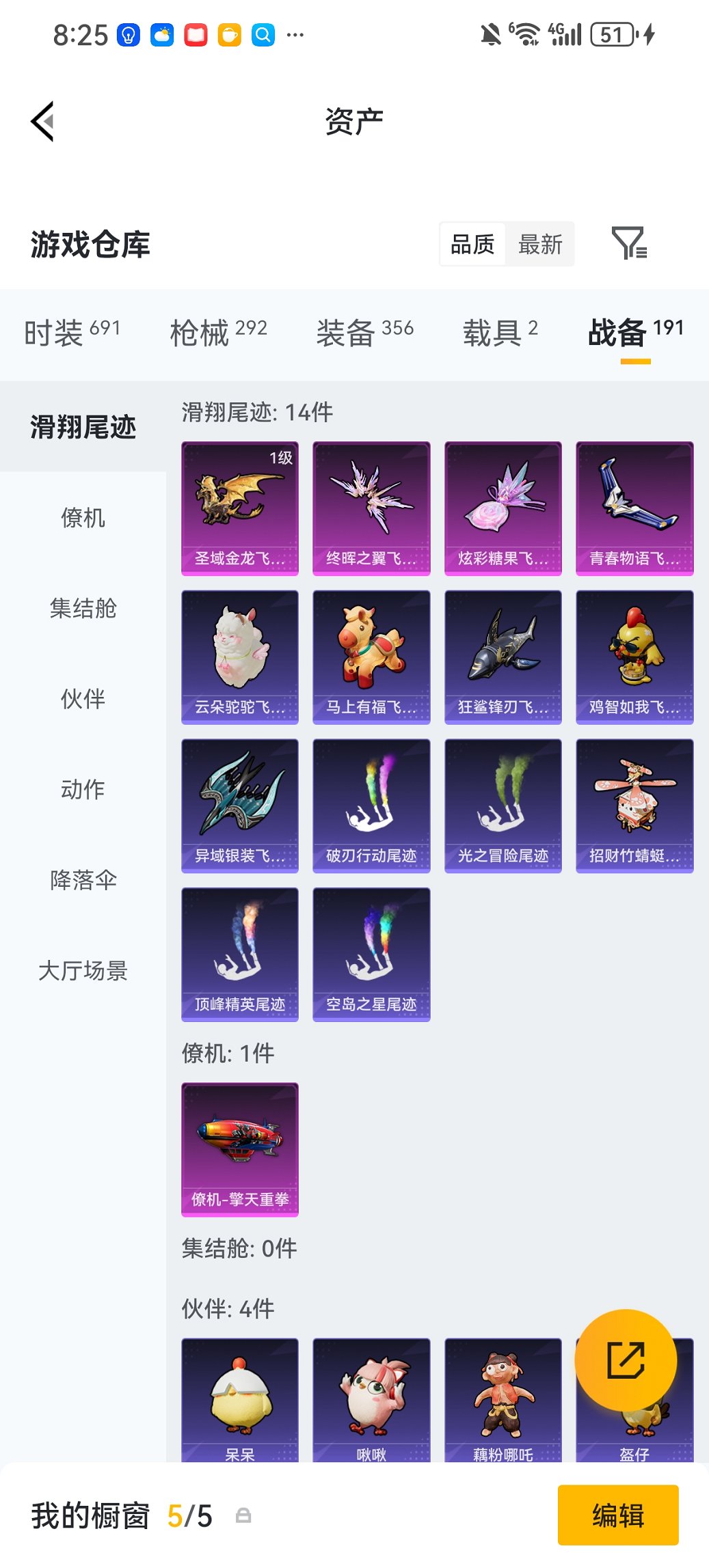Open the 僚机-擎天重拳 item card
Image resolution: width=709 pixels, height=1568 pixels.
(x=240, y=1148)
